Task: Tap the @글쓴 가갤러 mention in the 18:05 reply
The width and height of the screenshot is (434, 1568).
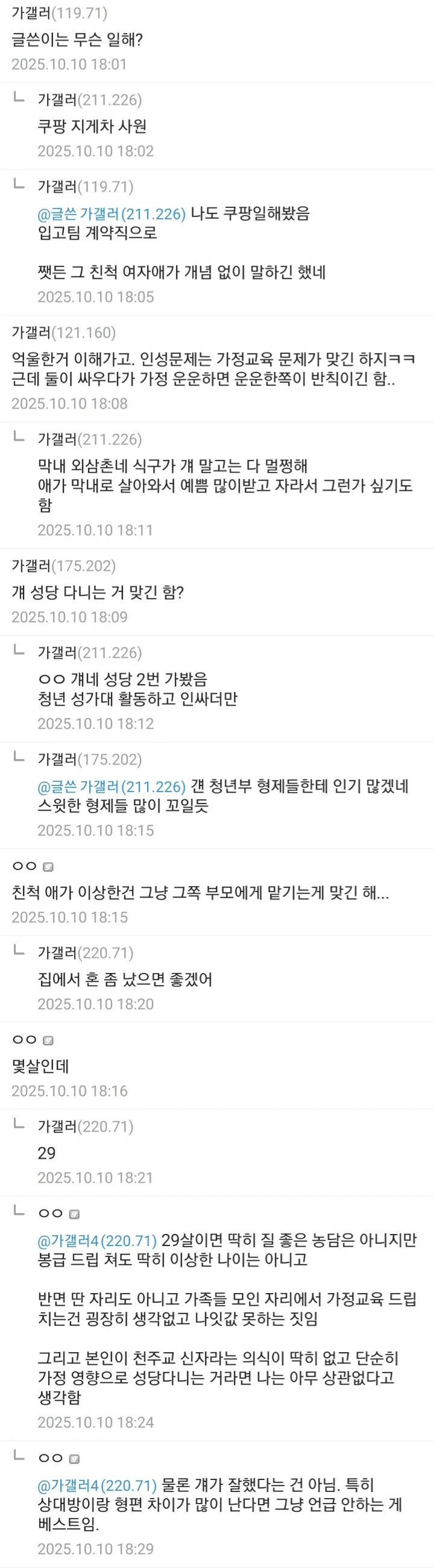Action: [x=112, y=213]
